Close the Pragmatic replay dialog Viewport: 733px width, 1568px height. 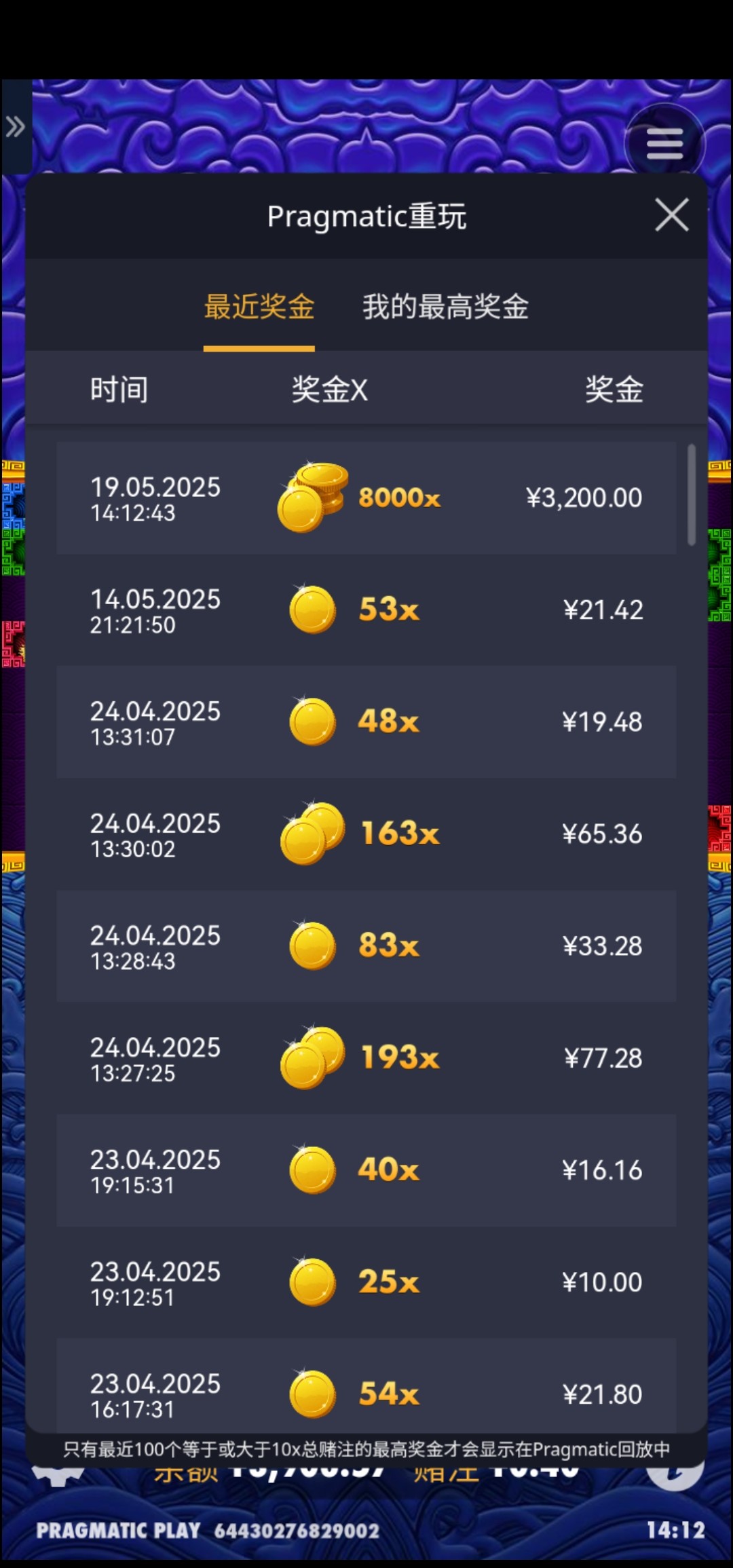coord(671,215)
